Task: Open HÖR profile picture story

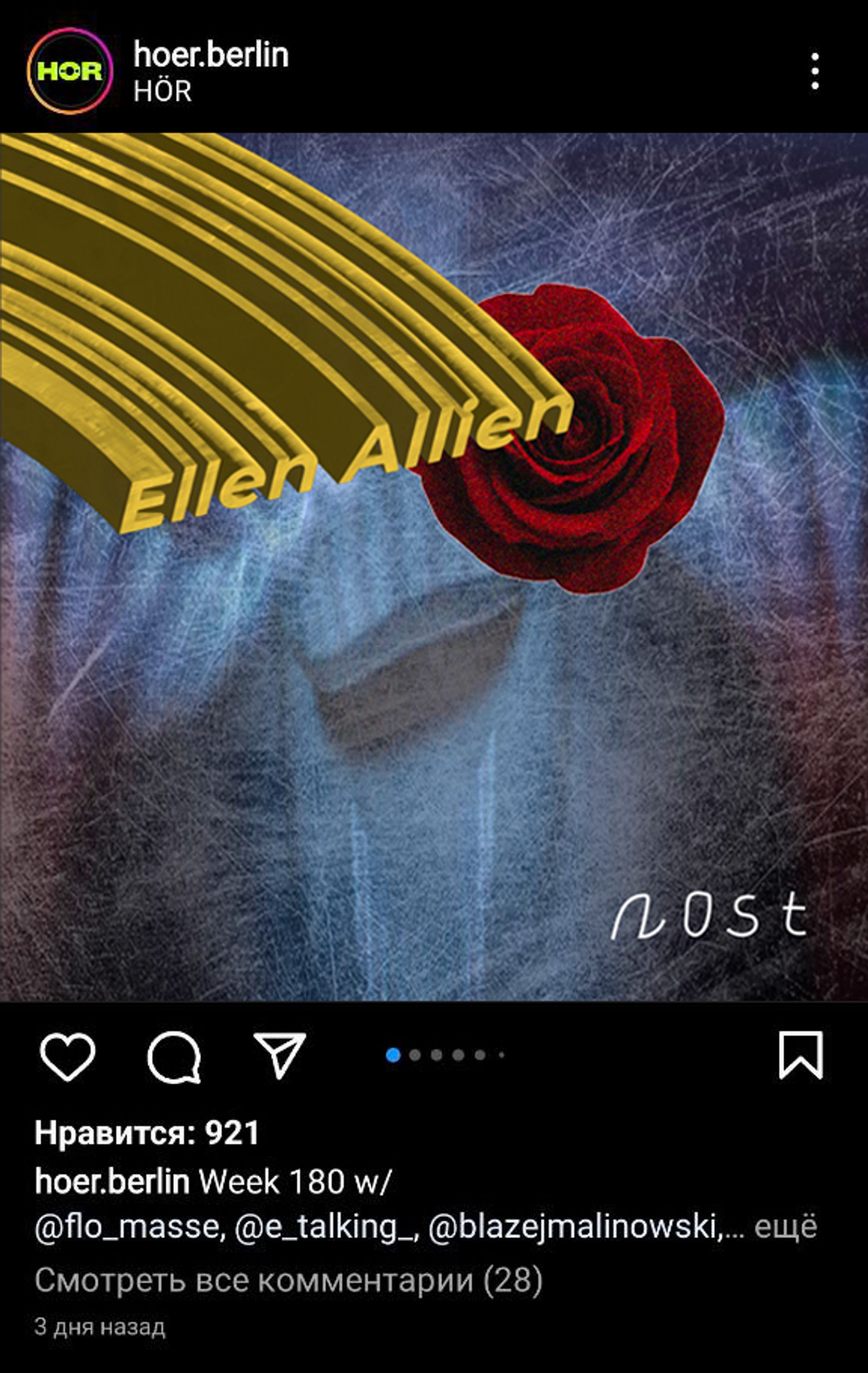Action: tap(69, 71)
